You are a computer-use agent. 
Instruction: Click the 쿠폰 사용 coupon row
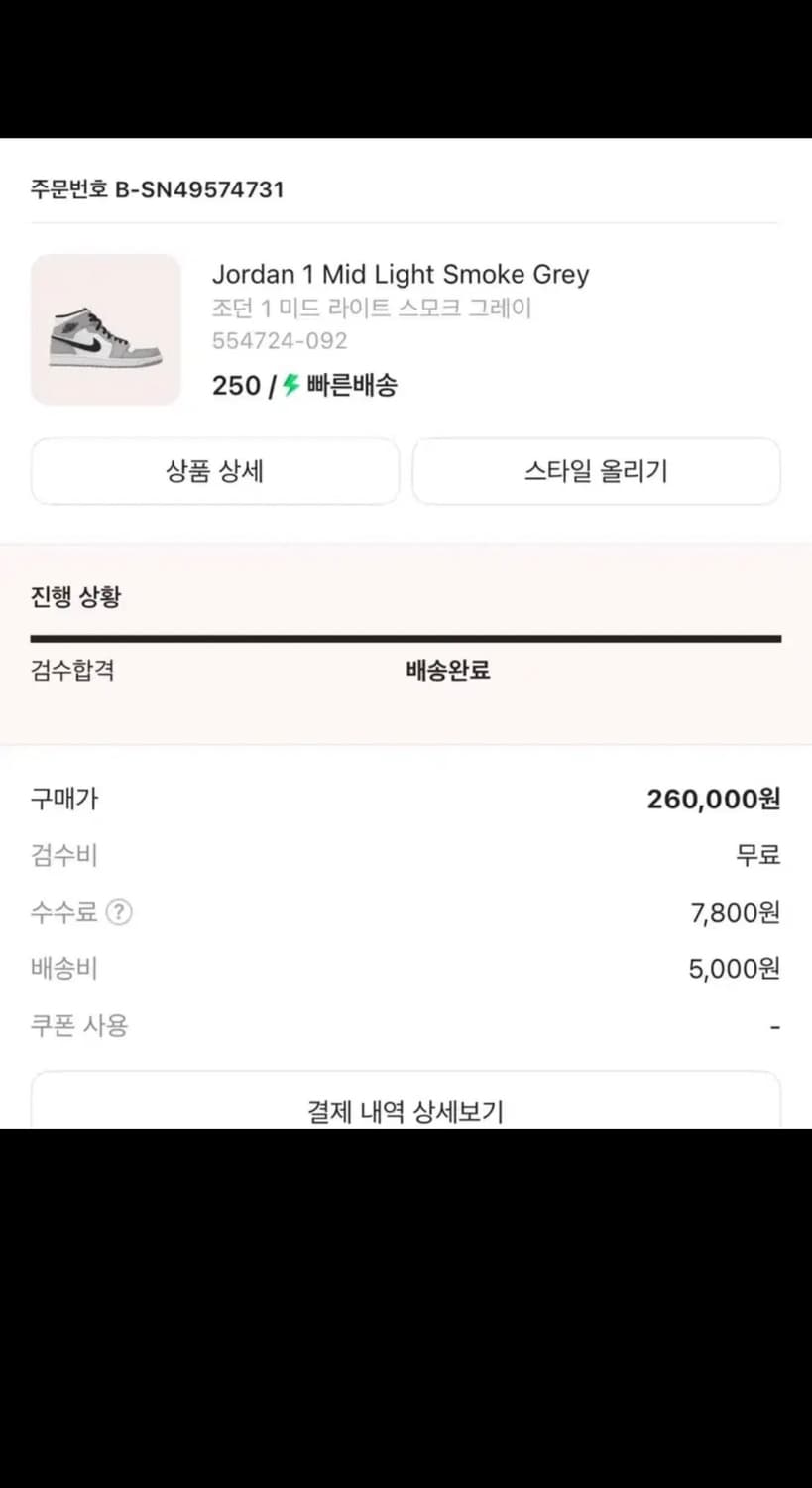tap(78, 1025)
